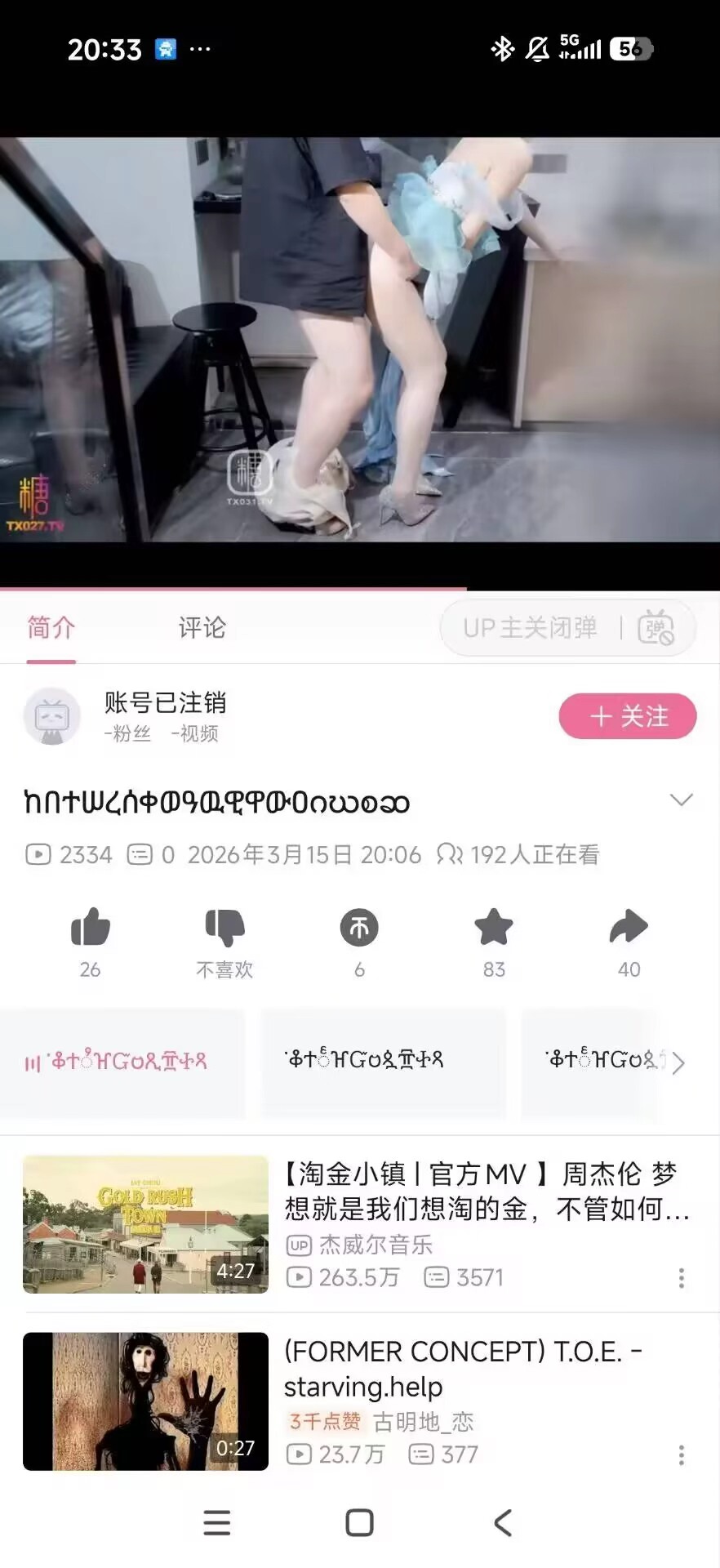Go back with system back button
This screenshot has height=1568, width=720.
(503, 1522)
